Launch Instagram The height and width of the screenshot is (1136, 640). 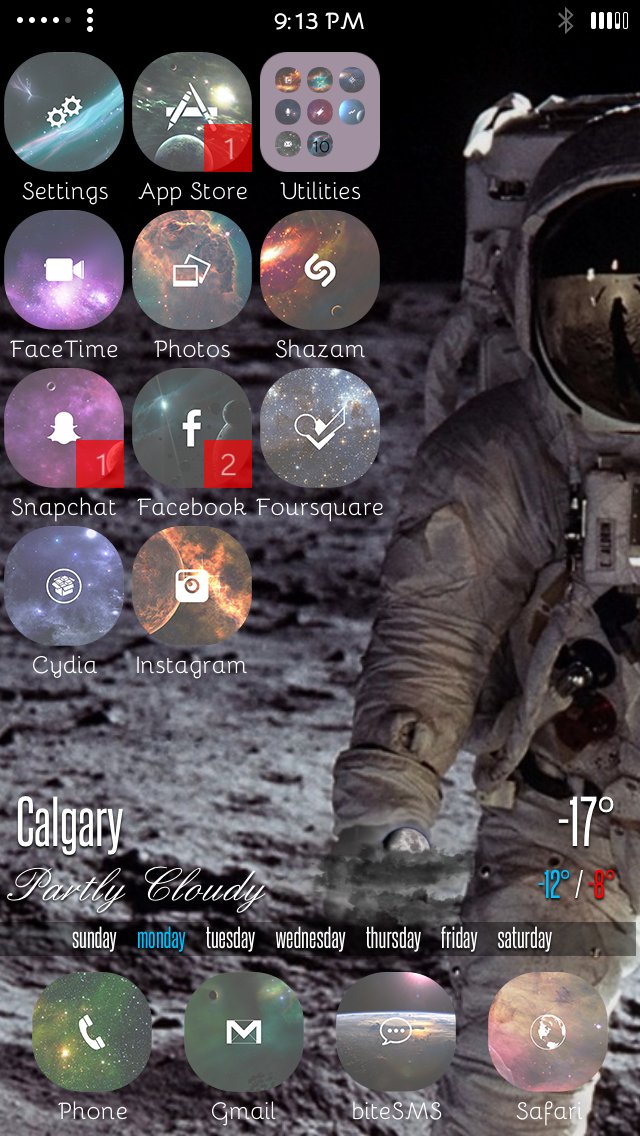(x=192, y=586)
